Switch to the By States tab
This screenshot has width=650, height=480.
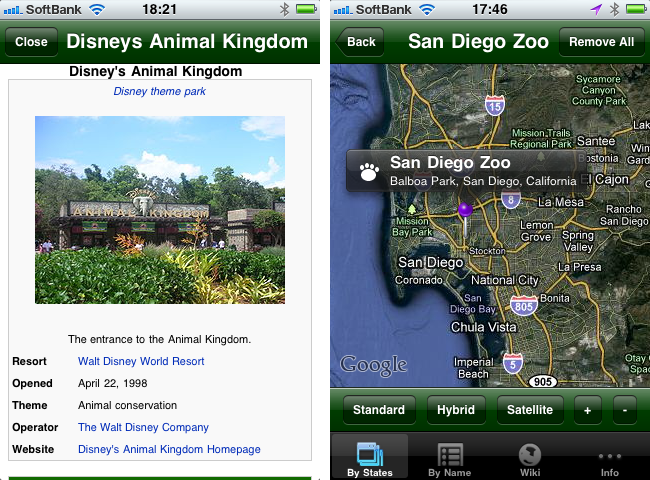pos(370,459)
